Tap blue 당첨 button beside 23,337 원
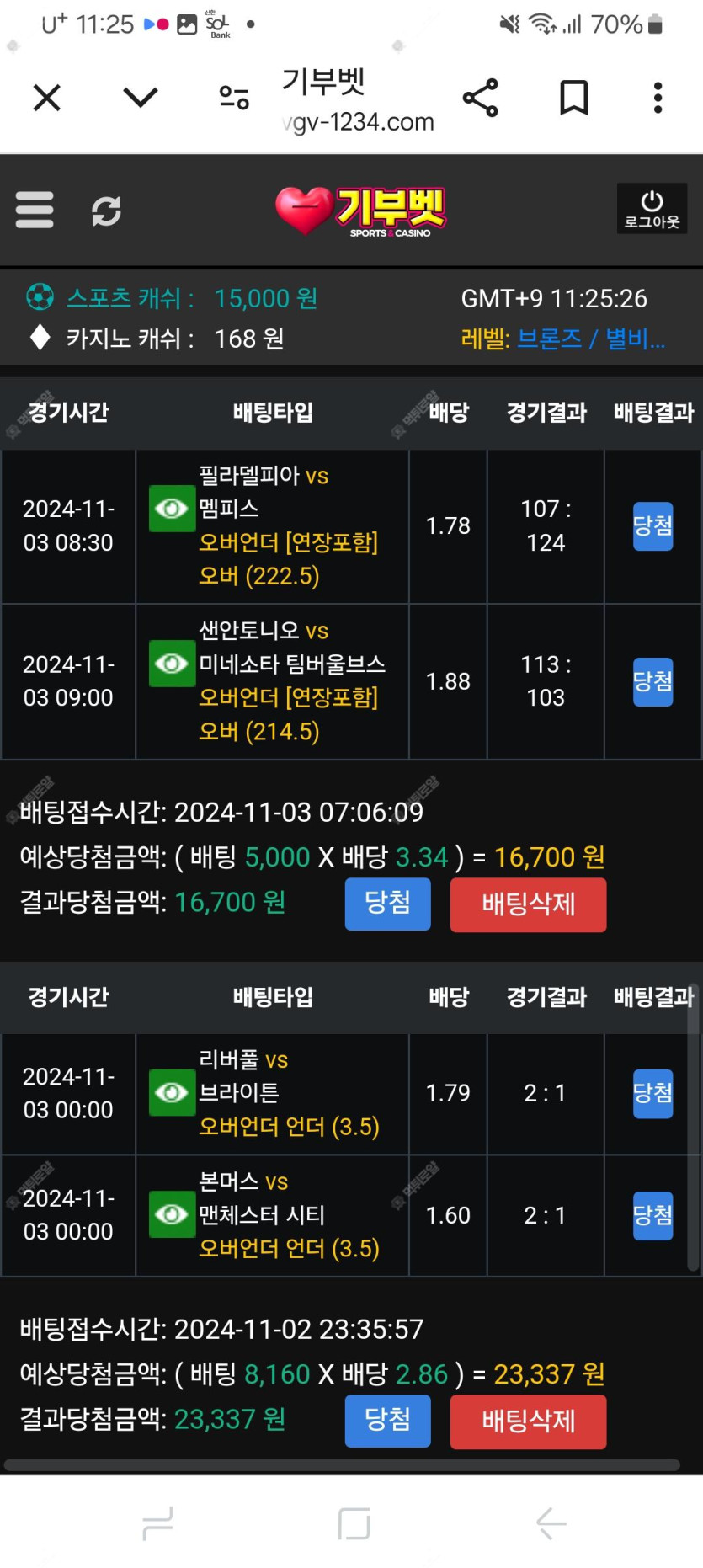 pyautogui.click(x=387, y=1421)
